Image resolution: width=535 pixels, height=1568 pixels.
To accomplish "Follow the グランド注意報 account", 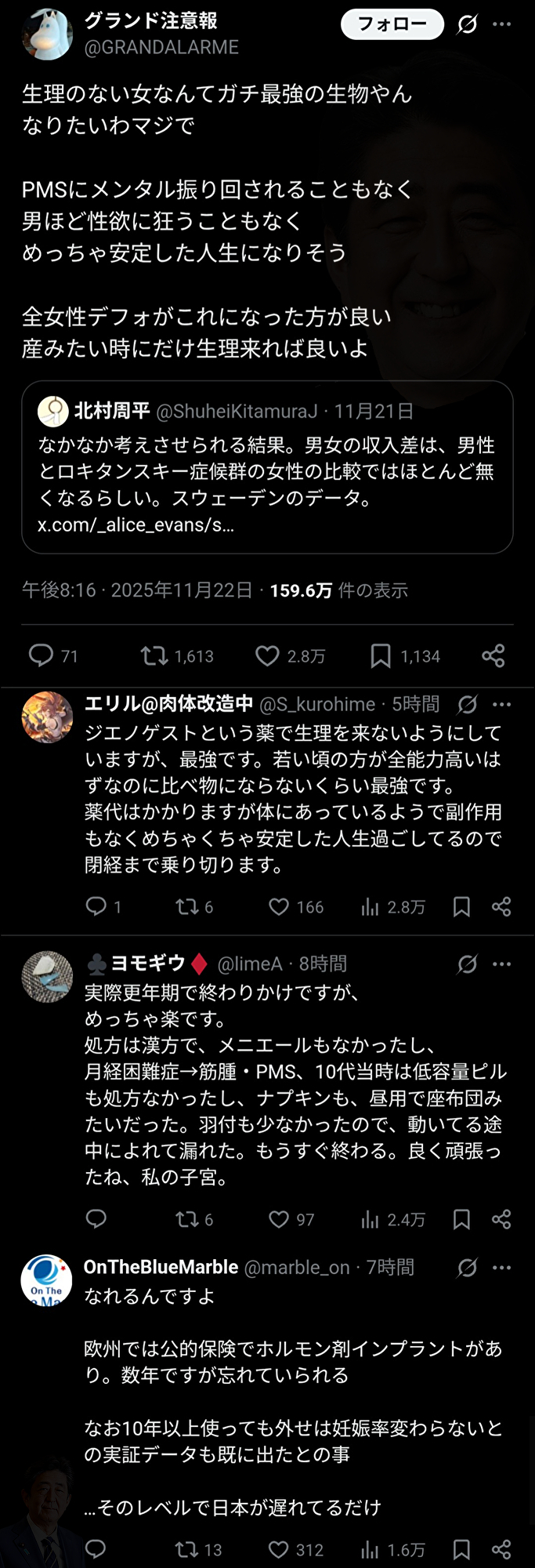I will tap(392, 24).
